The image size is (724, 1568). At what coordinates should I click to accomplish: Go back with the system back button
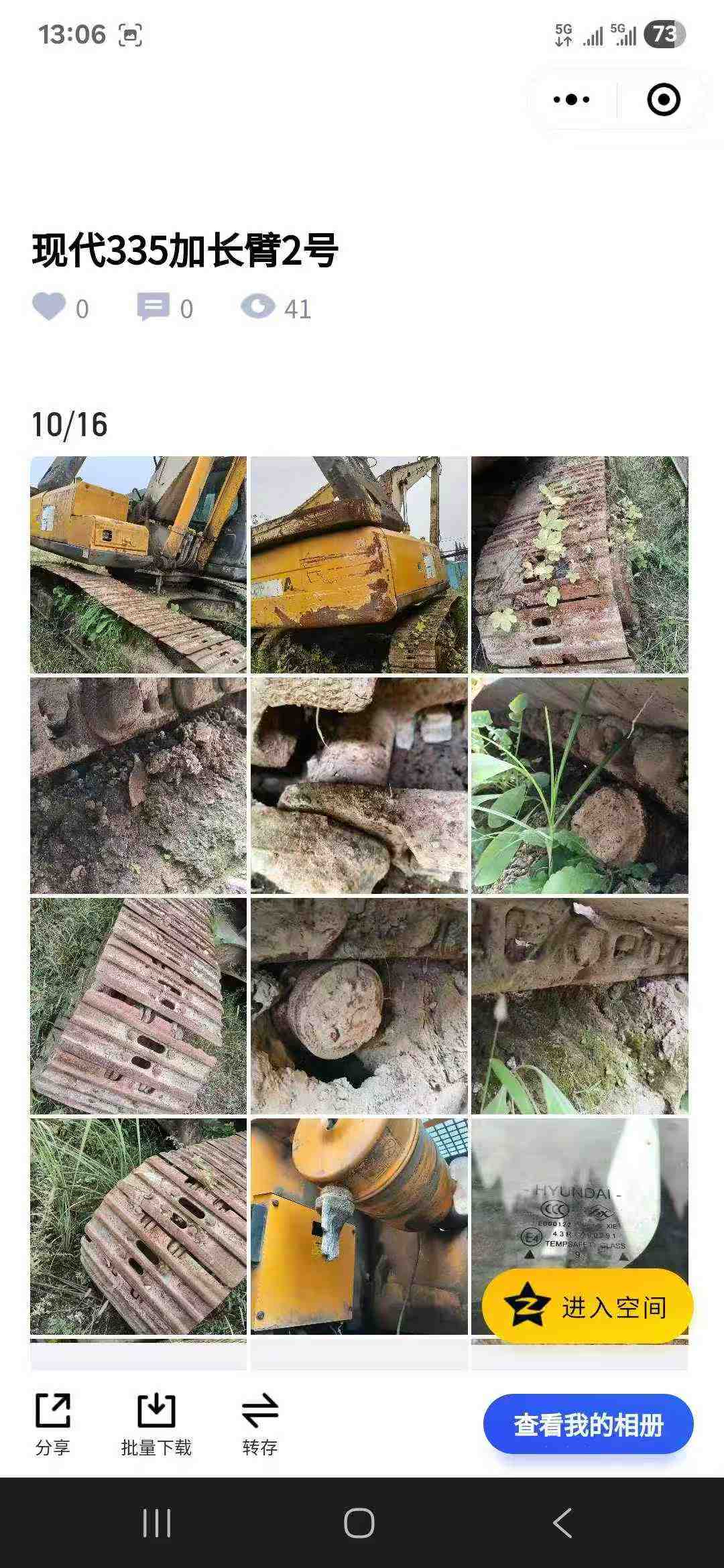[x=563, y=1522]
